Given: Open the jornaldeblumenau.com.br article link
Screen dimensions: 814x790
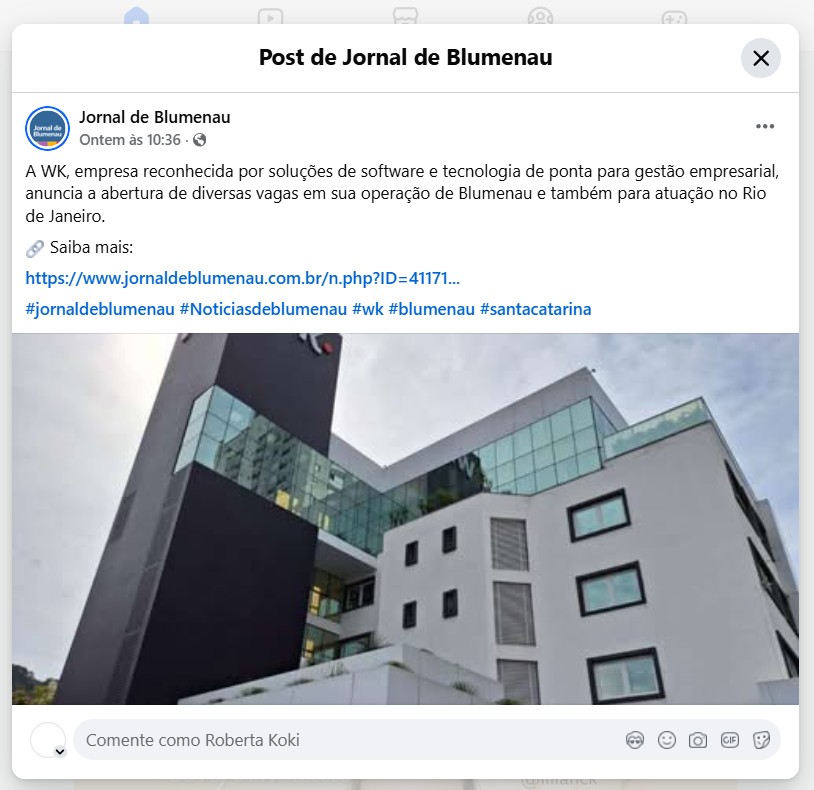Looking at the screenshot, I should point(242,278).
